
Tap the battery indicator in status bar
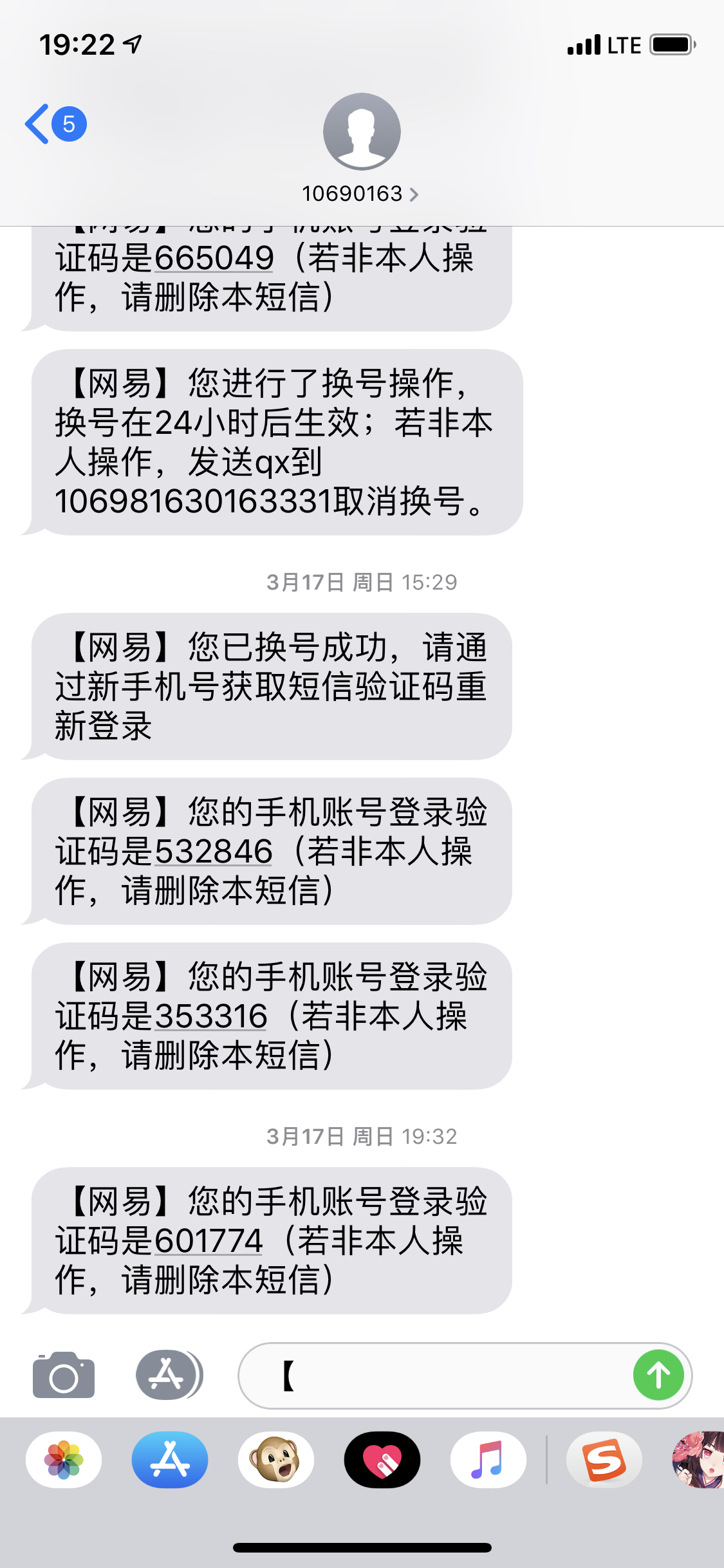pos(670,44)
